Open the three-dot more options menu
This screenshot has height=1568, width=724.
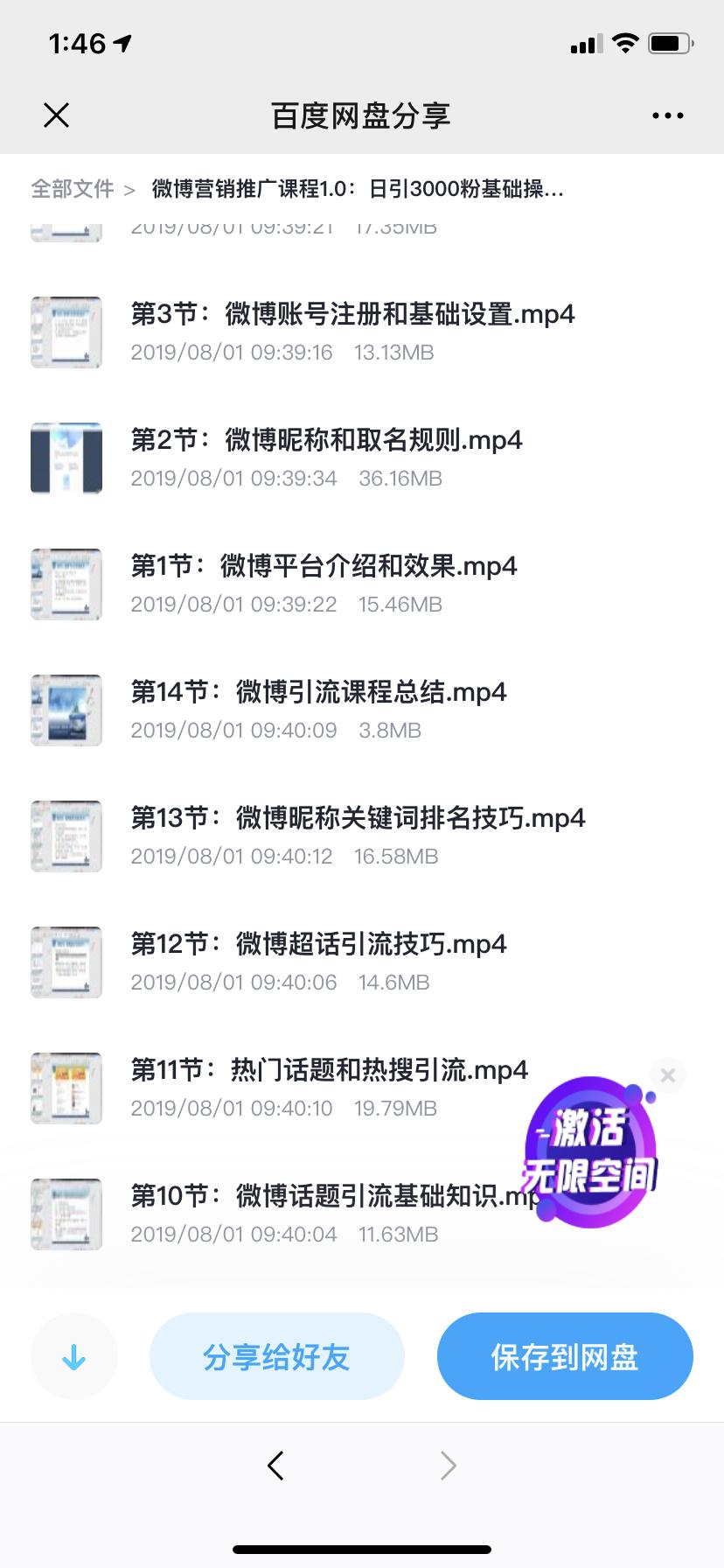click(667, 114)
